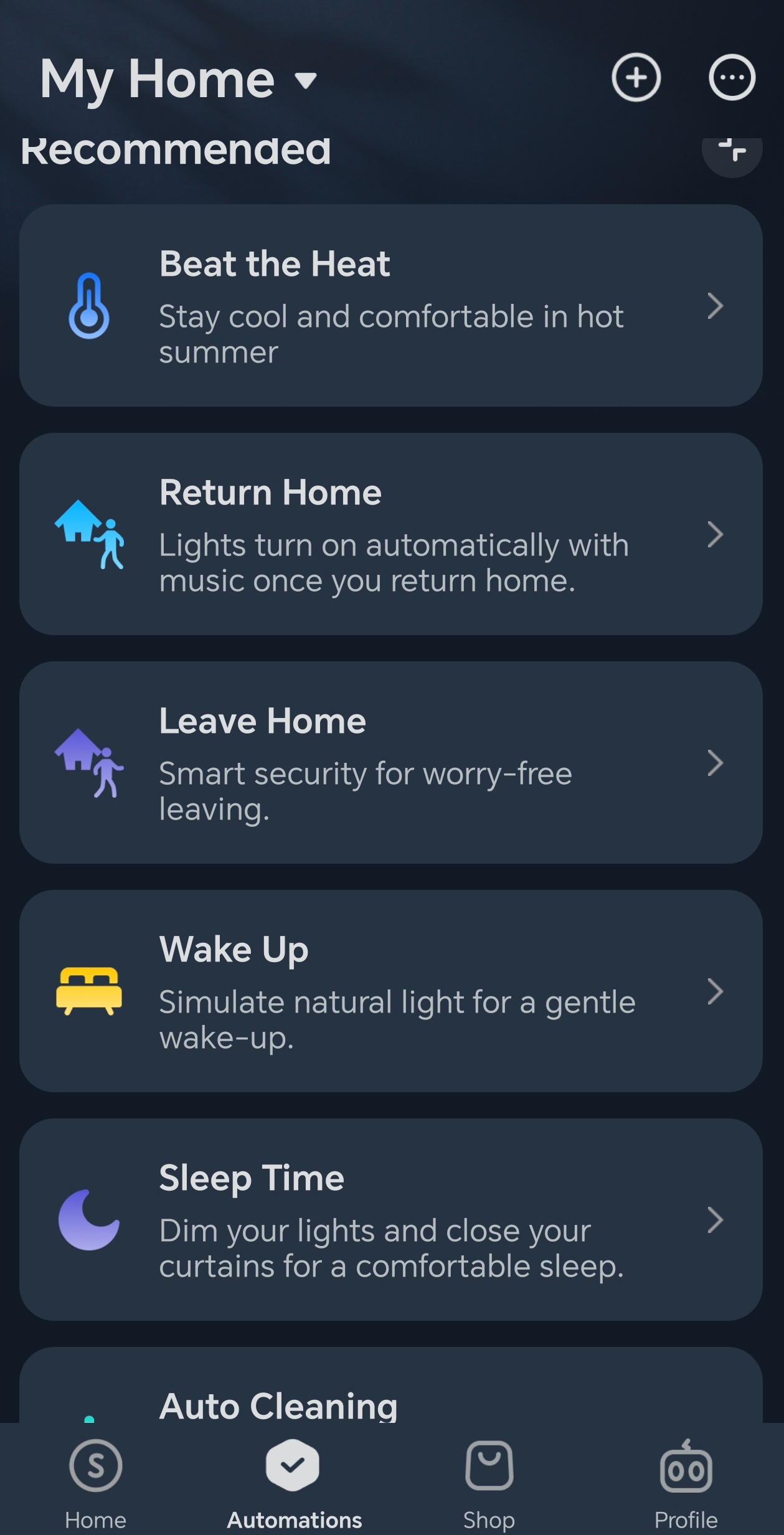The height and width of the screenshot is (1535, 784).
Task: Select the Automations tab
Action: coord(294,1483)
